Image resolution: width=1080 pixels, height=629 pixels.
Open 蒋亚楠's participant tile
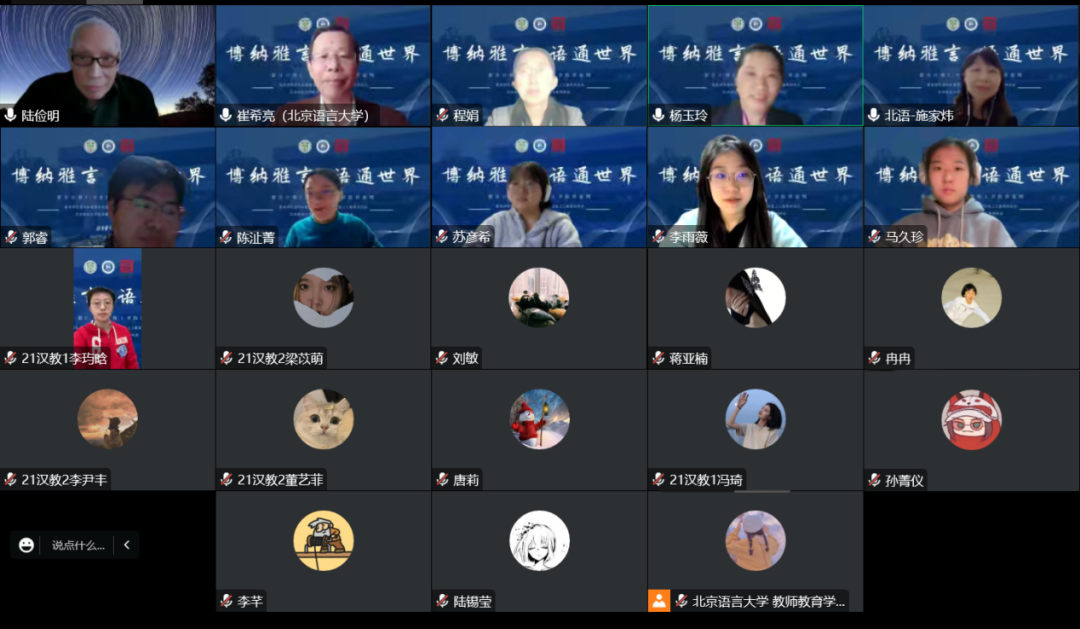pyautogui.click(x=755, y=308)
